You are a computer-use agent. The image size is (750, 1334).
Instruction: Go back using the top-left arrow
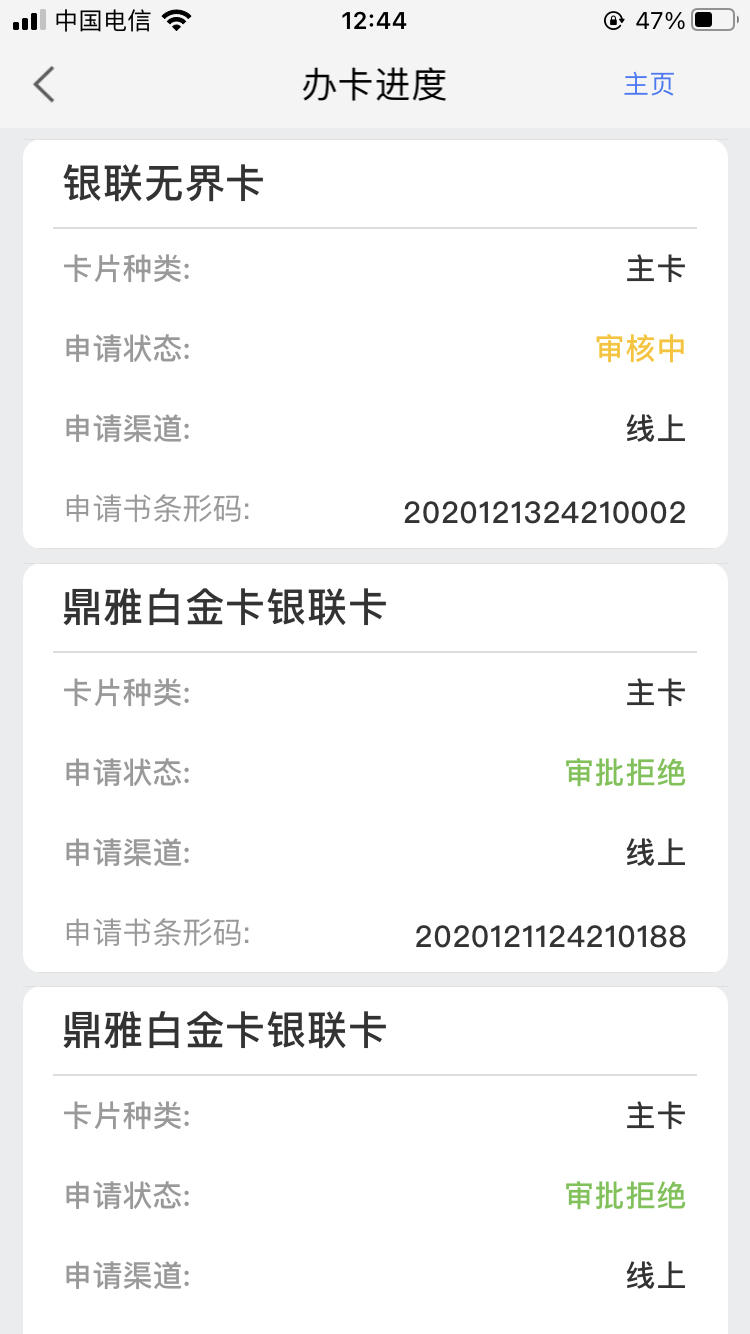tap(44, 85)
